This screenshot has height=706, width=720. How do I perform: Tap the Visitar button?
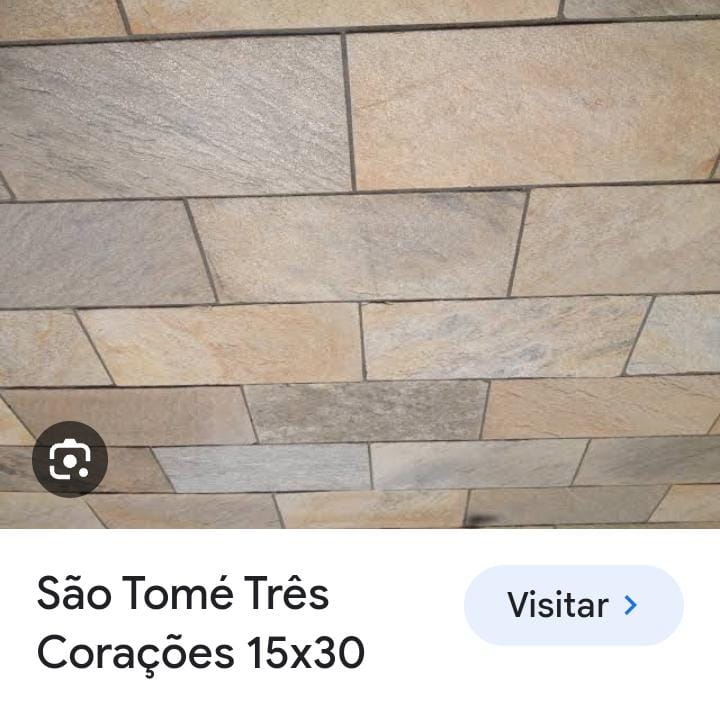click(x=573, y=605)
